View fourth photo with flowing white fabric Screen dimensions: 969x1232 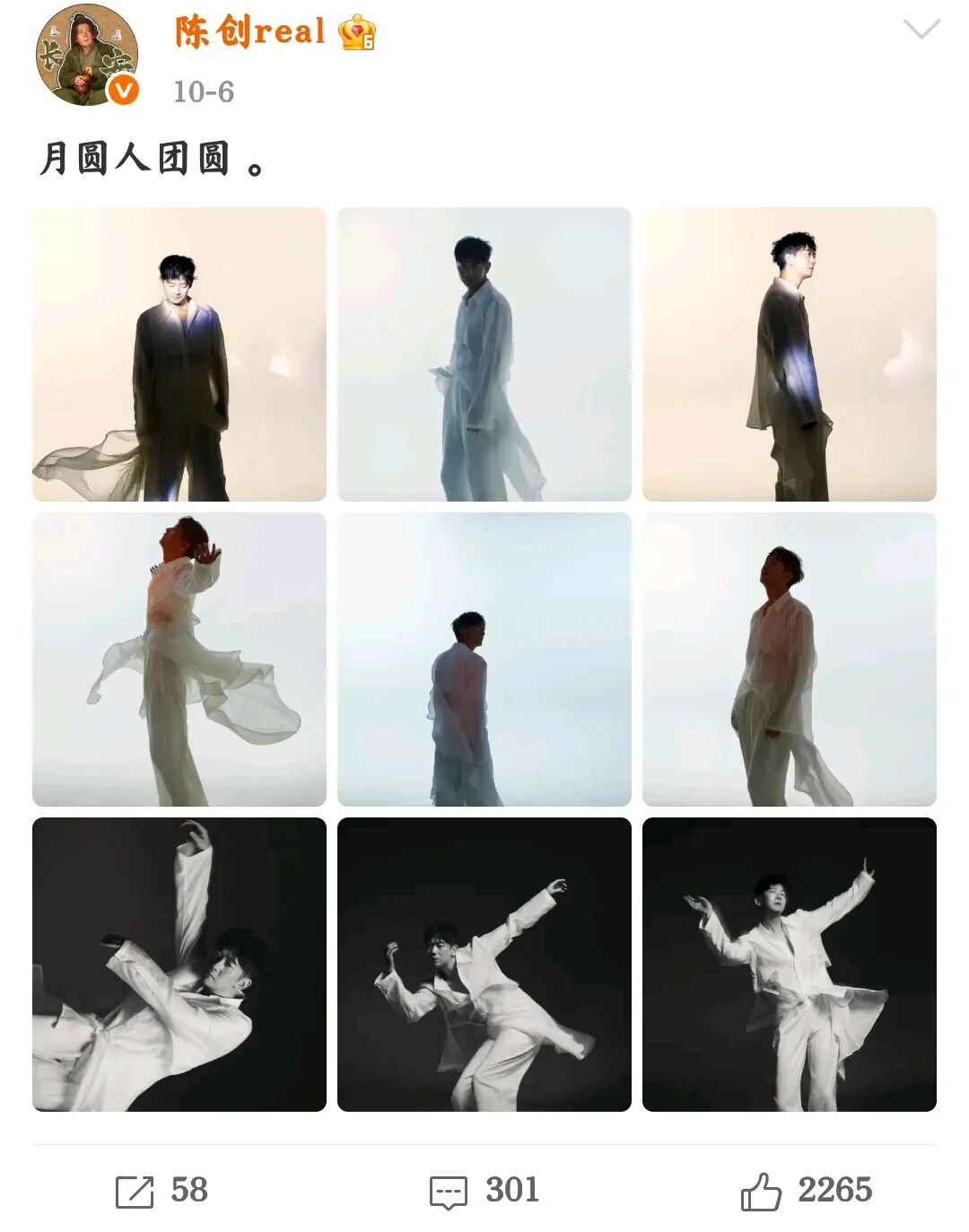pos(179,660)
